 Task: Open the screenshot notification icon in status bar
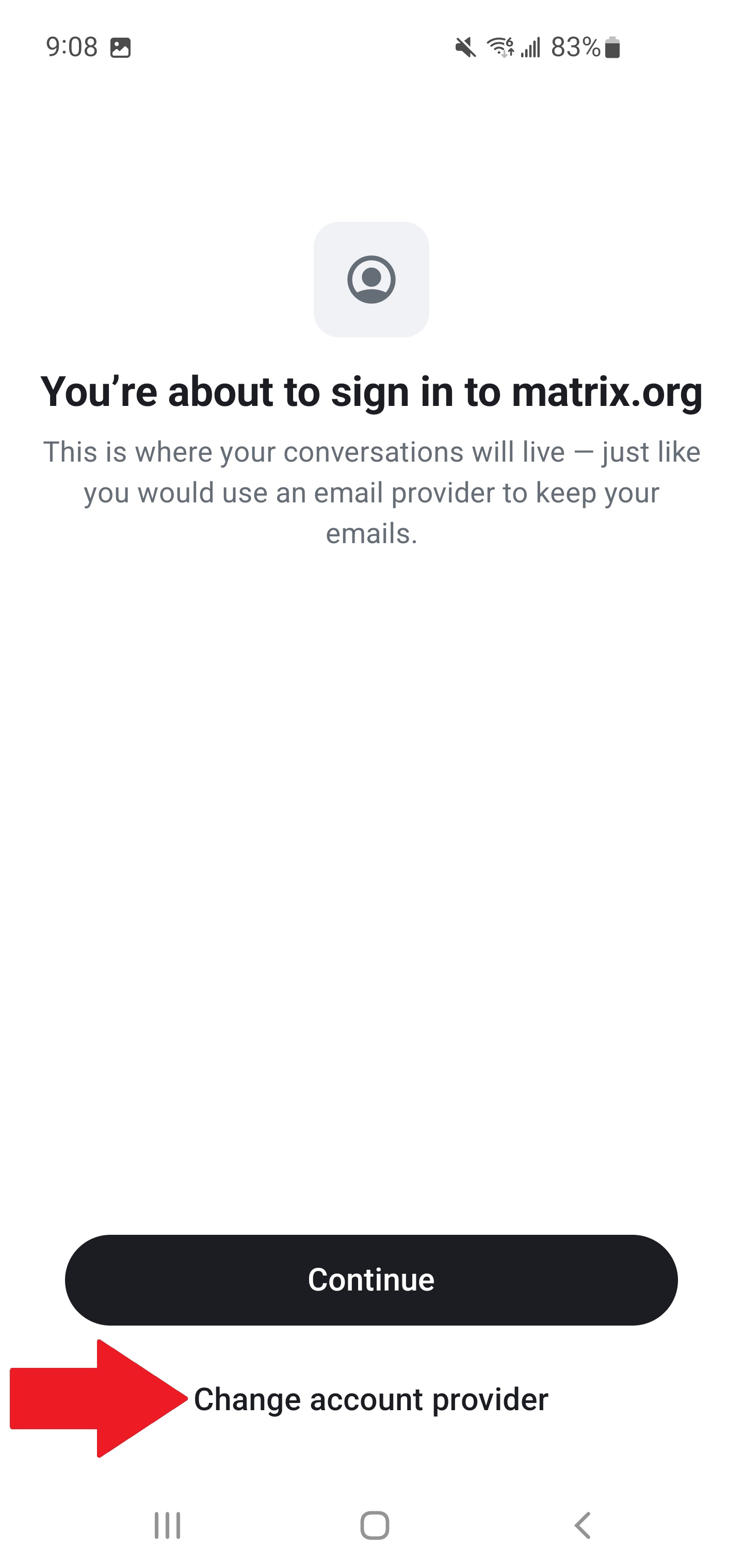(122, 46)
